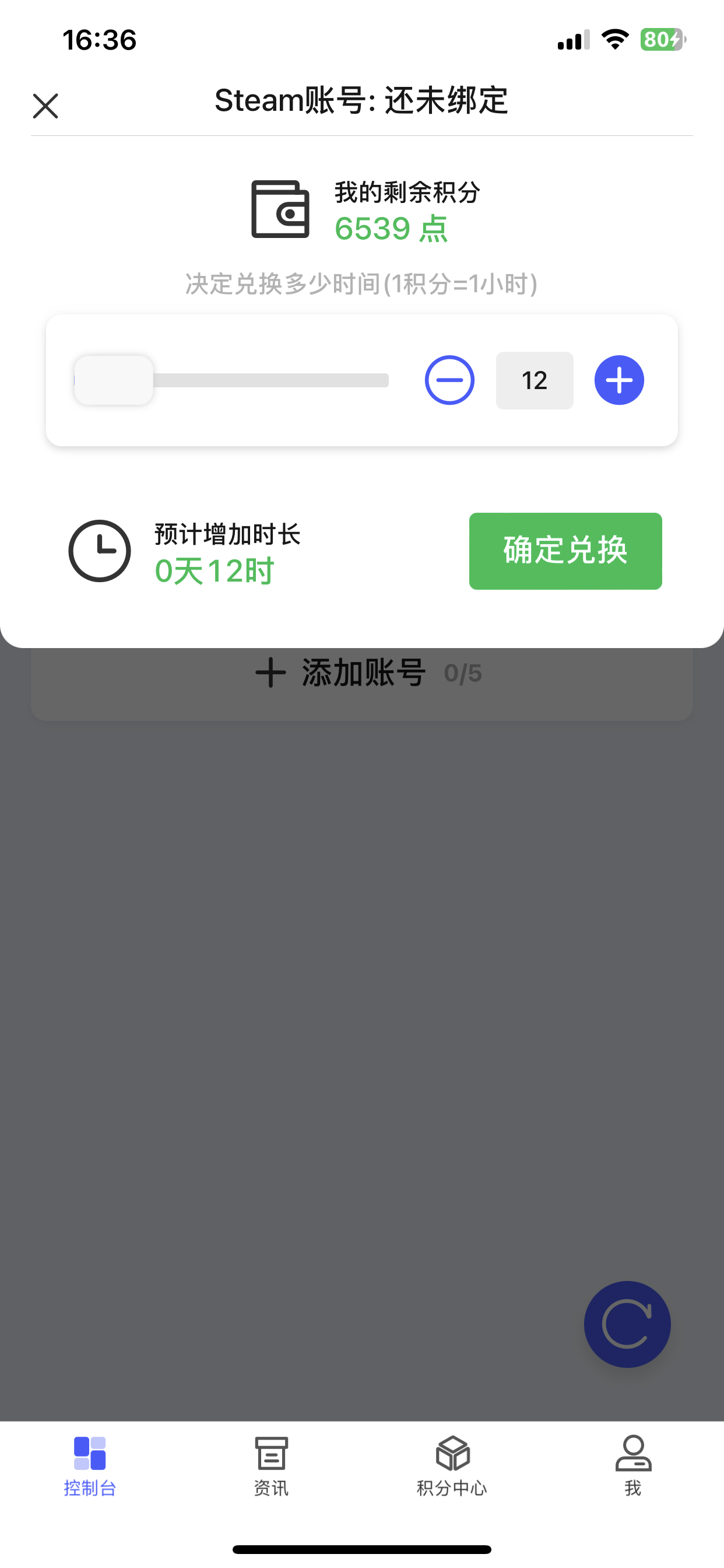Increase exchange hours with plus button
The height and width of the screenshot is (1568, 724).
(x=618, y=380)
